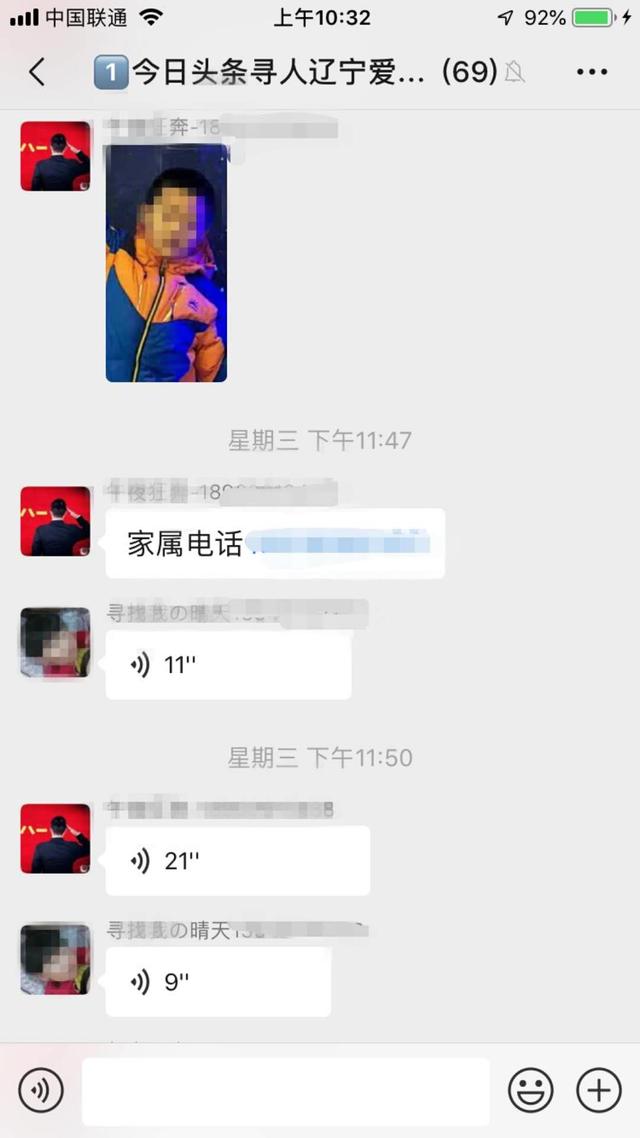This screenshot has width=640, height=1138.
Task: Open the emoji picker
Action: [530, 1090]
